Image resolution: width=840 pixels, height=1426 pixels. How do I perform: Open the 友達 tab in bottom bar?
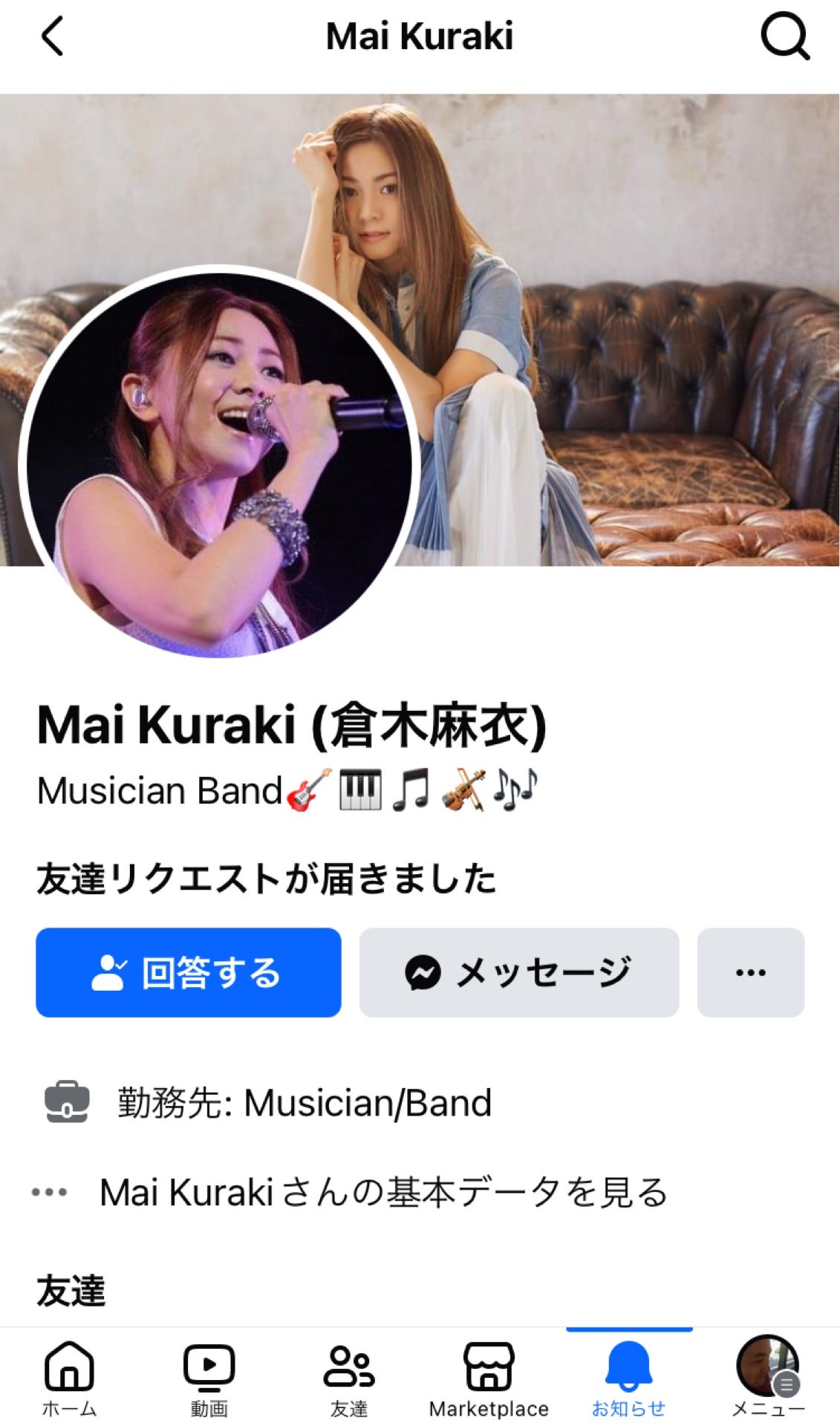[349, 1378]
